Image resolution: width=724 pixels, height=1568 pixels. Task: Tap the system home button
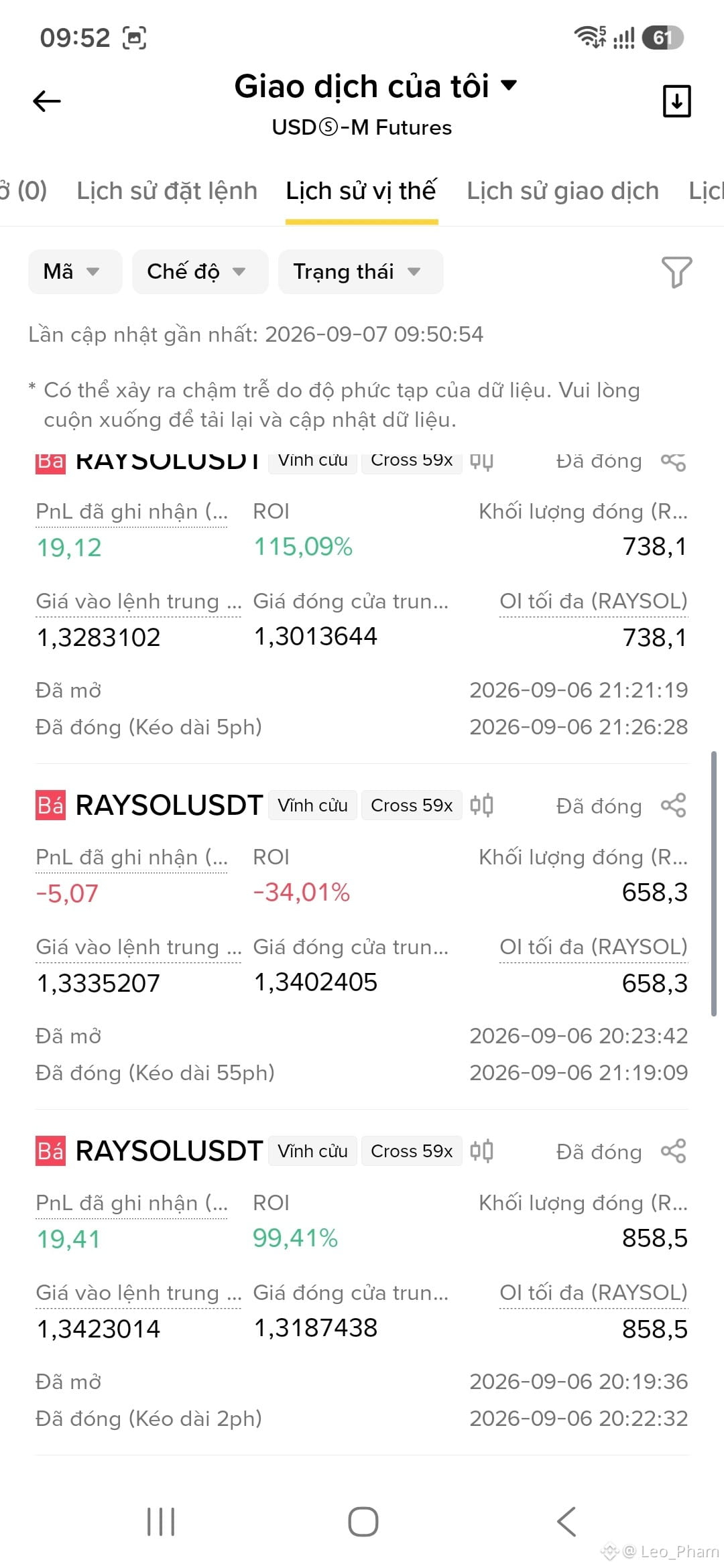coord(363,1521)
